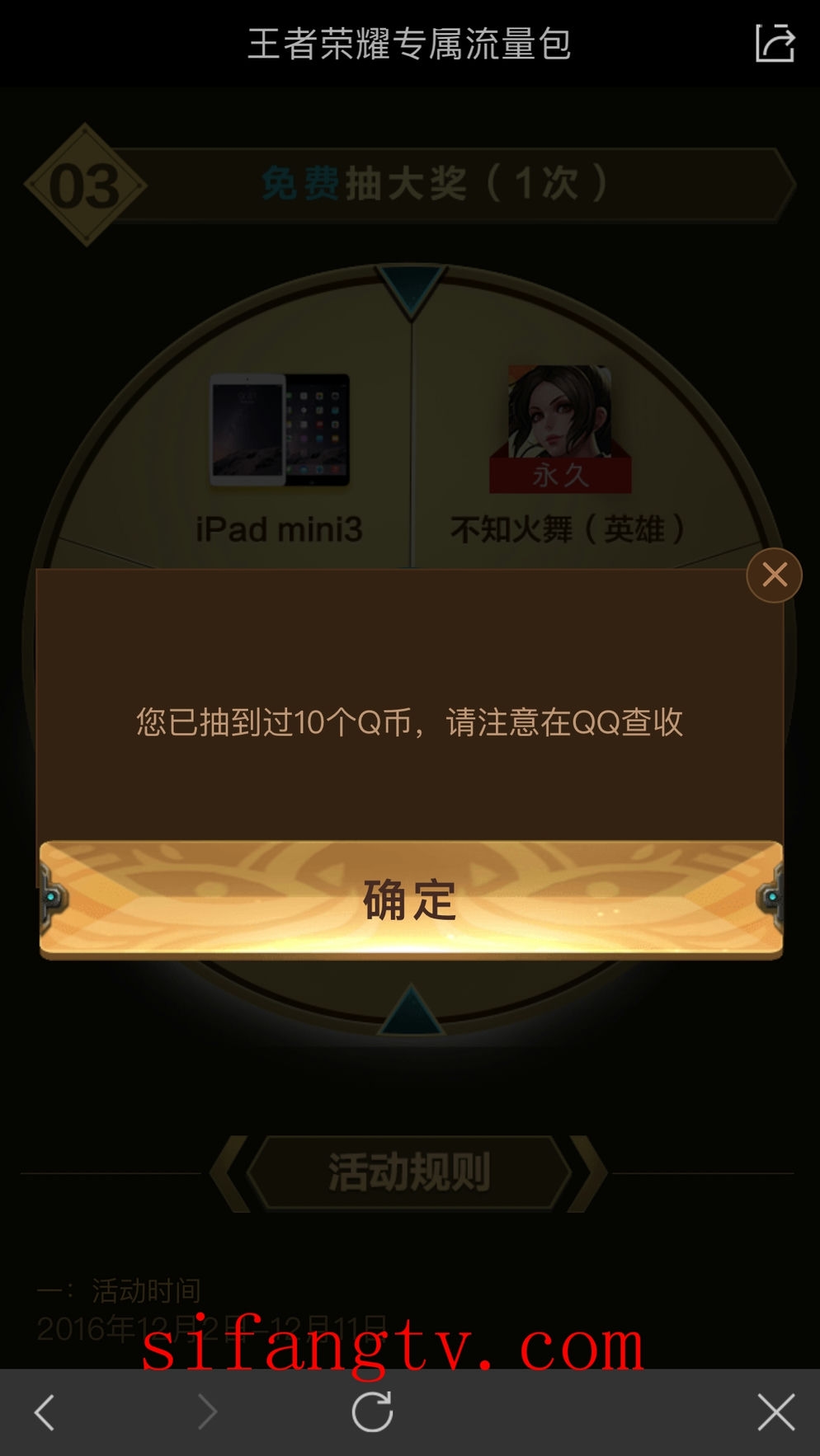Dismiss the Q币 prize dialog
The image size is (820, 1456).
774,575
